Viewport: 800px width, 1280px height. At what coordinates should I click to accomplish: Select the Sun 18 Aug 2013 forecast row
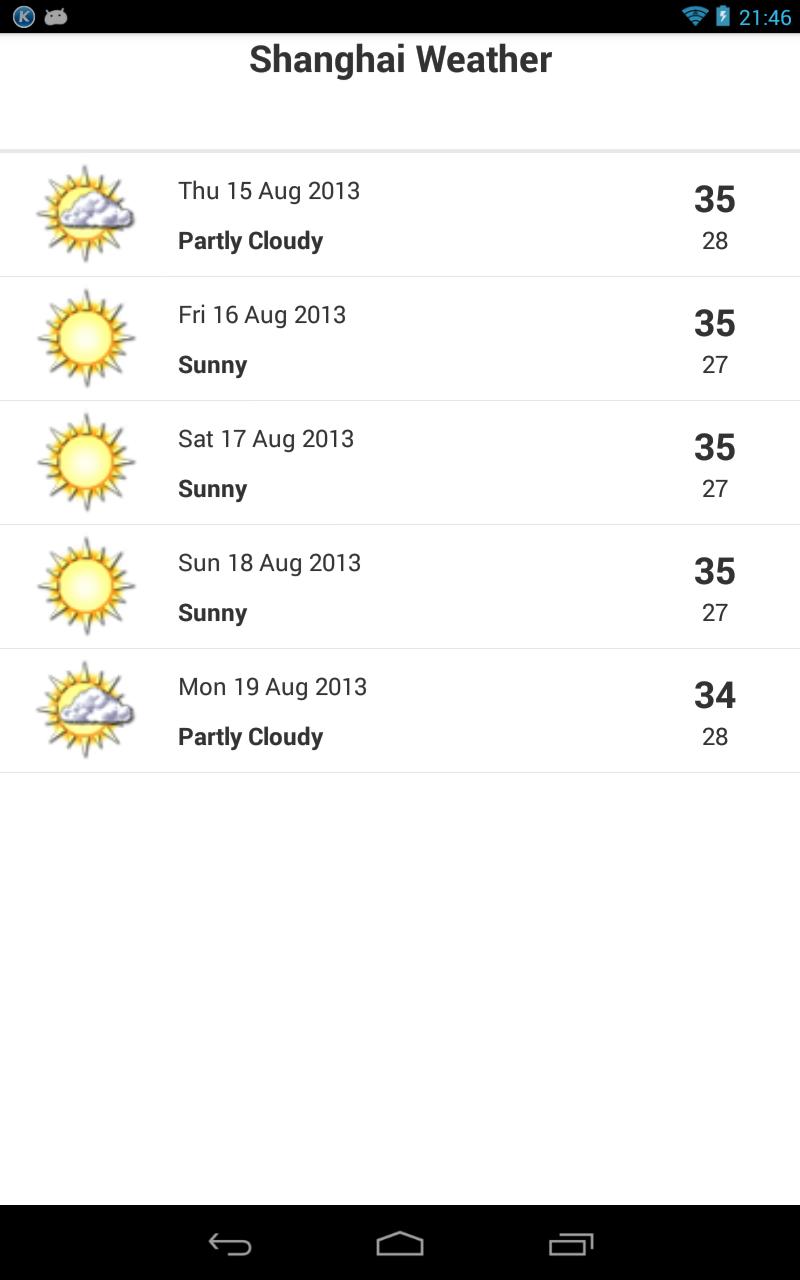pyautogui.click(x=400, y=586)
